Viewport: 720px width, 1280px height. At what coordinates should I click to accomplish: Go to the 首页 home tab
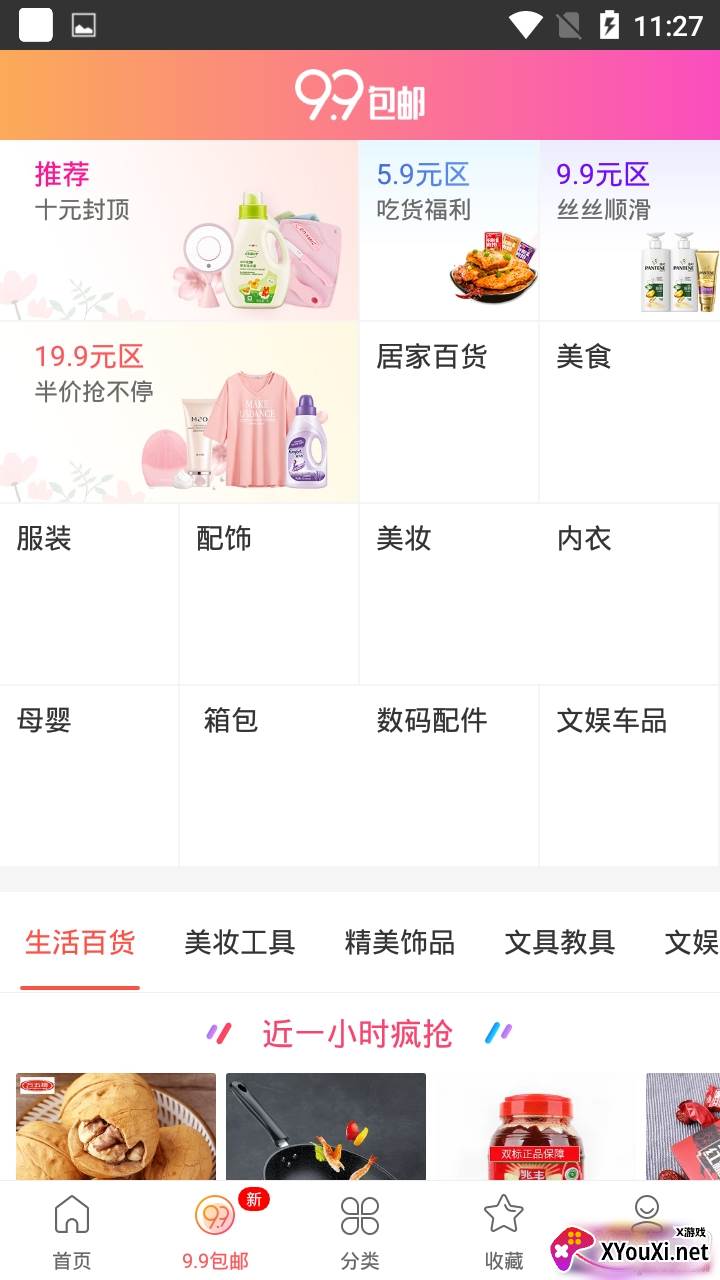(x=72, y=1232)
